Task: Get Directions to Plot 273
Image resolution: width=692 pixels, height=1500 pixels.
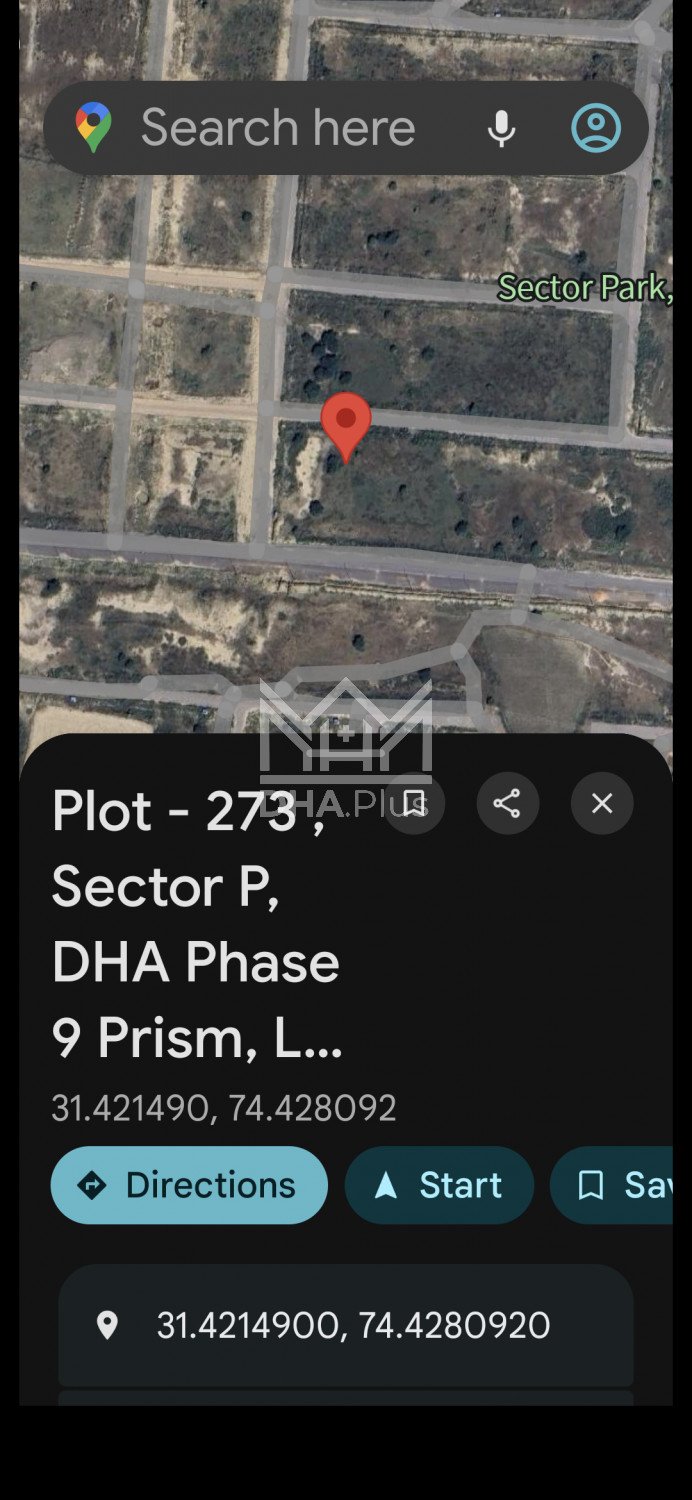Action: 189,1185
